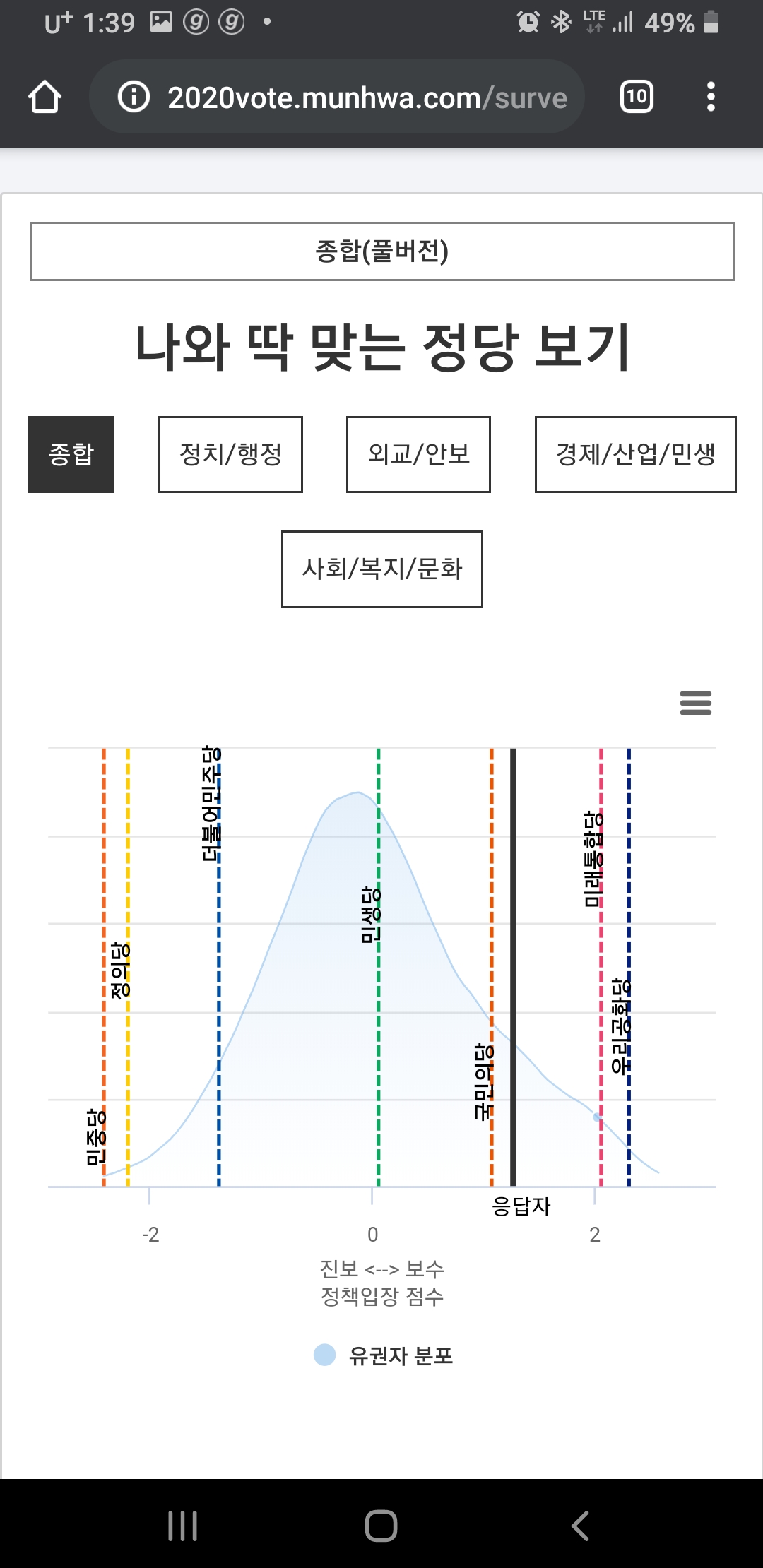Toggle the 유권자 분포 legend series
The height and width of the screenshot is (1568, 763).
point(384,1355)
